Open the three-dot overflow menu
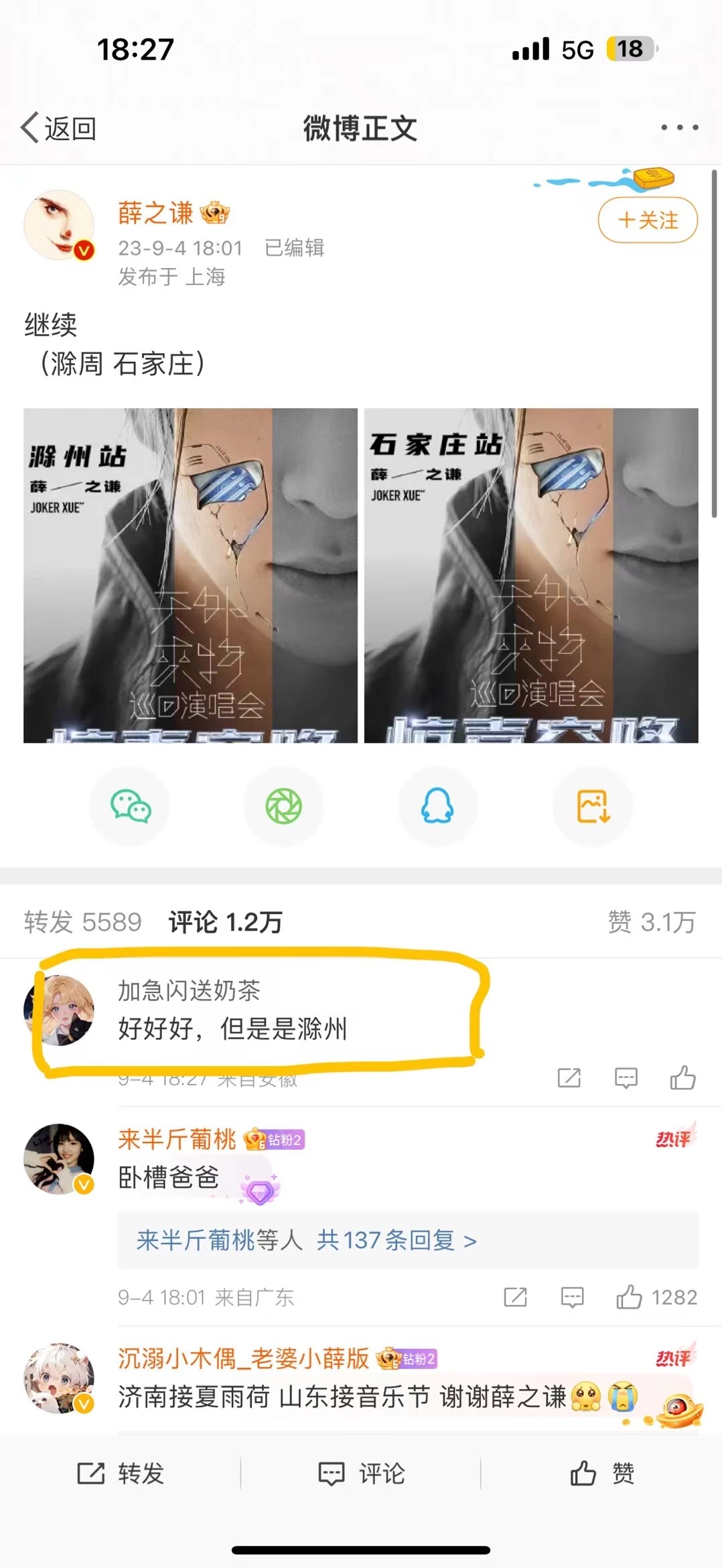The height and width of the screenshot is (1568, 722). [x=679, y=127]
